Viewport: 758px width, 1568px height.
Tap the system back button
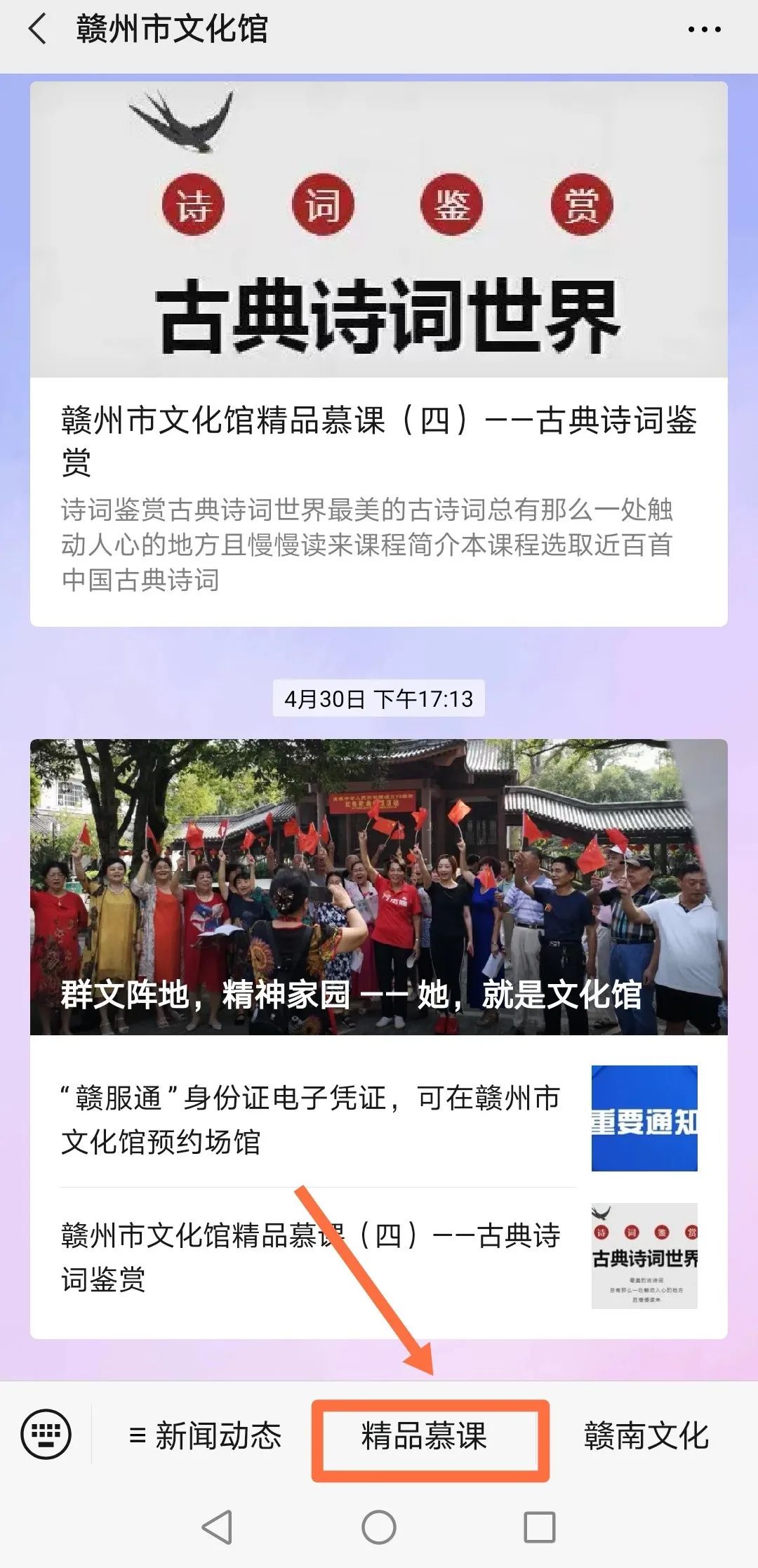pyautogui.click(x=217, y=1527)
